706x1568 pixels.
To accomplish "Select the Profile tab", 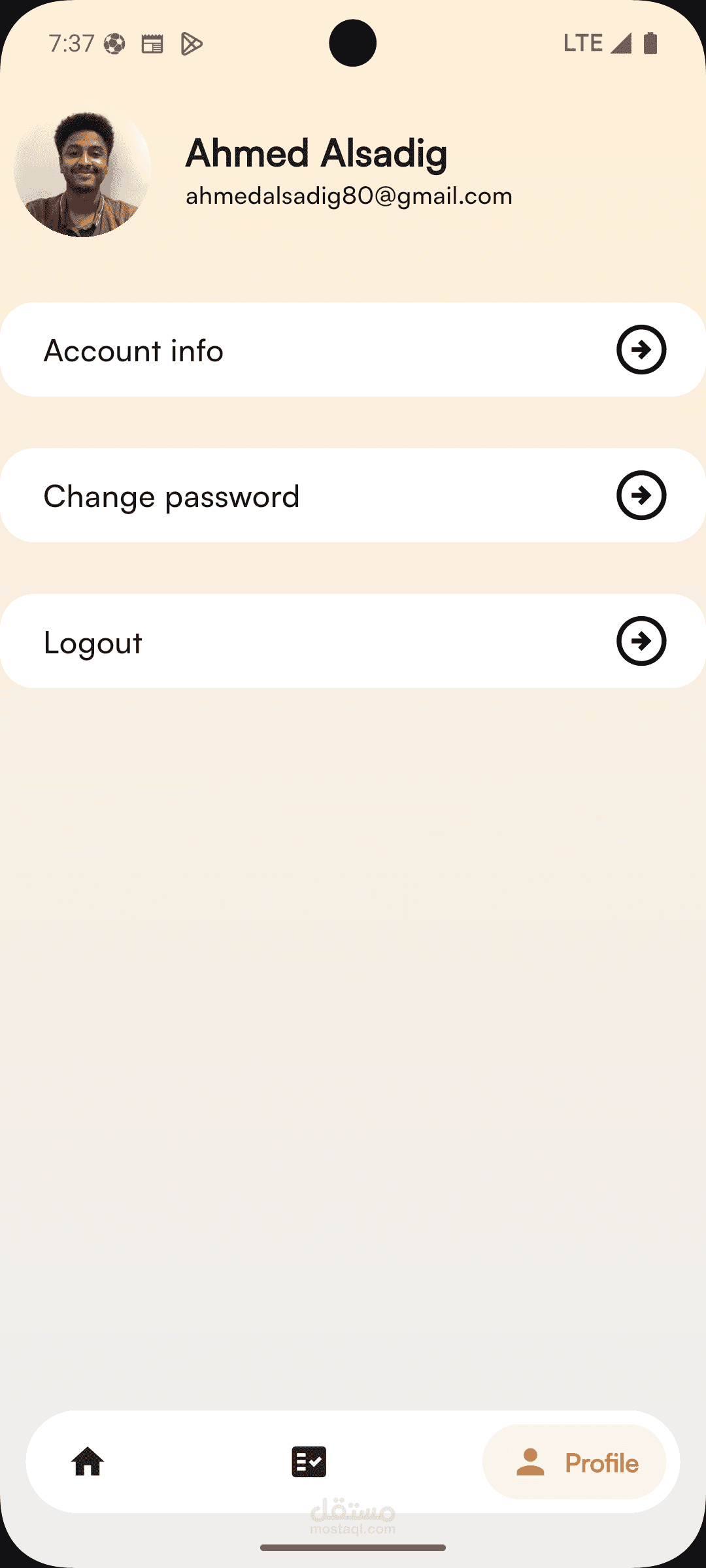I will click(x=574, y=1462).
